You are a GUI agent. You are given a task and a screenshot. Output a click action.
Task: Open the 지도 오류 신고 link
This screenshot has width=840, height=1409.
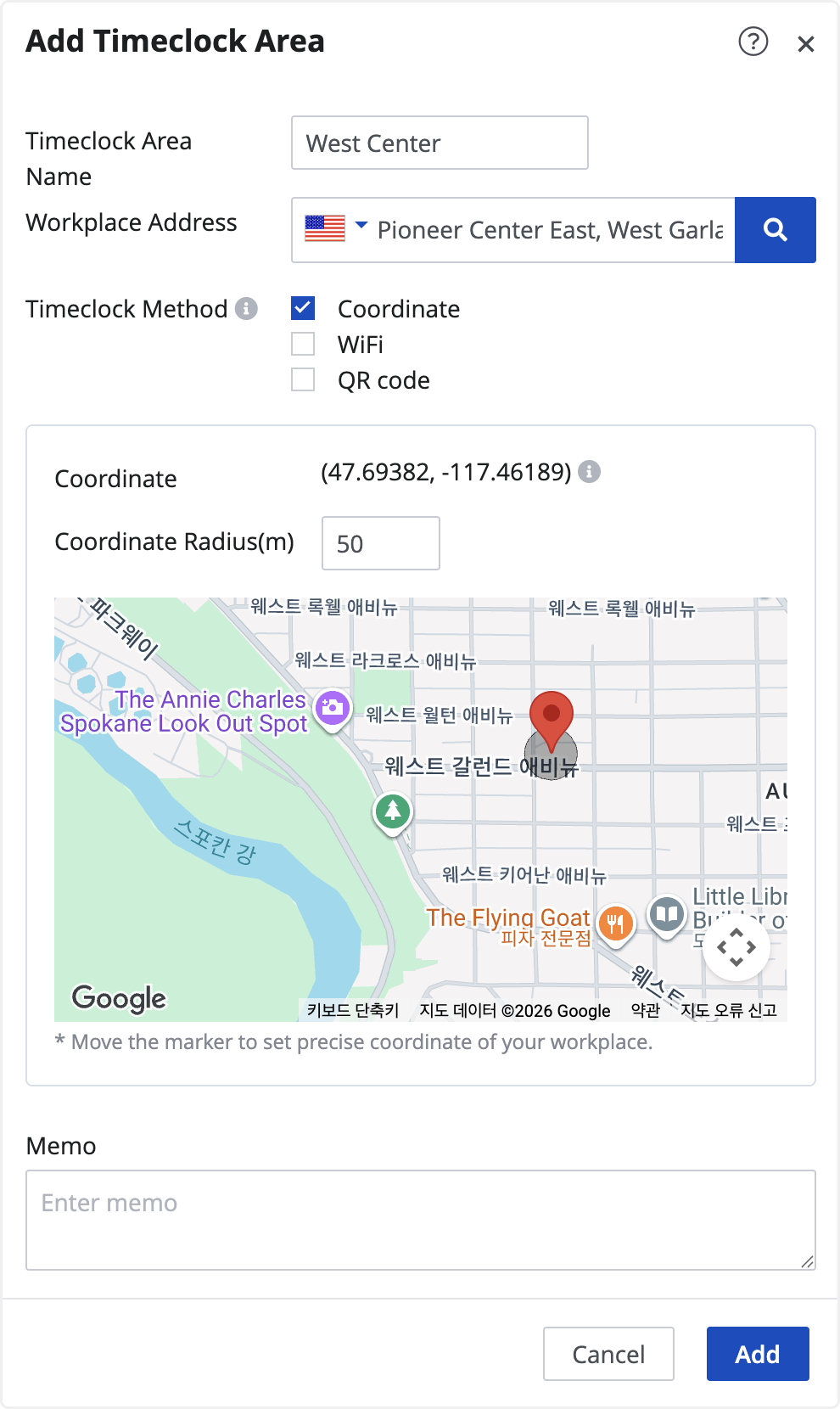pos(729,1010)
